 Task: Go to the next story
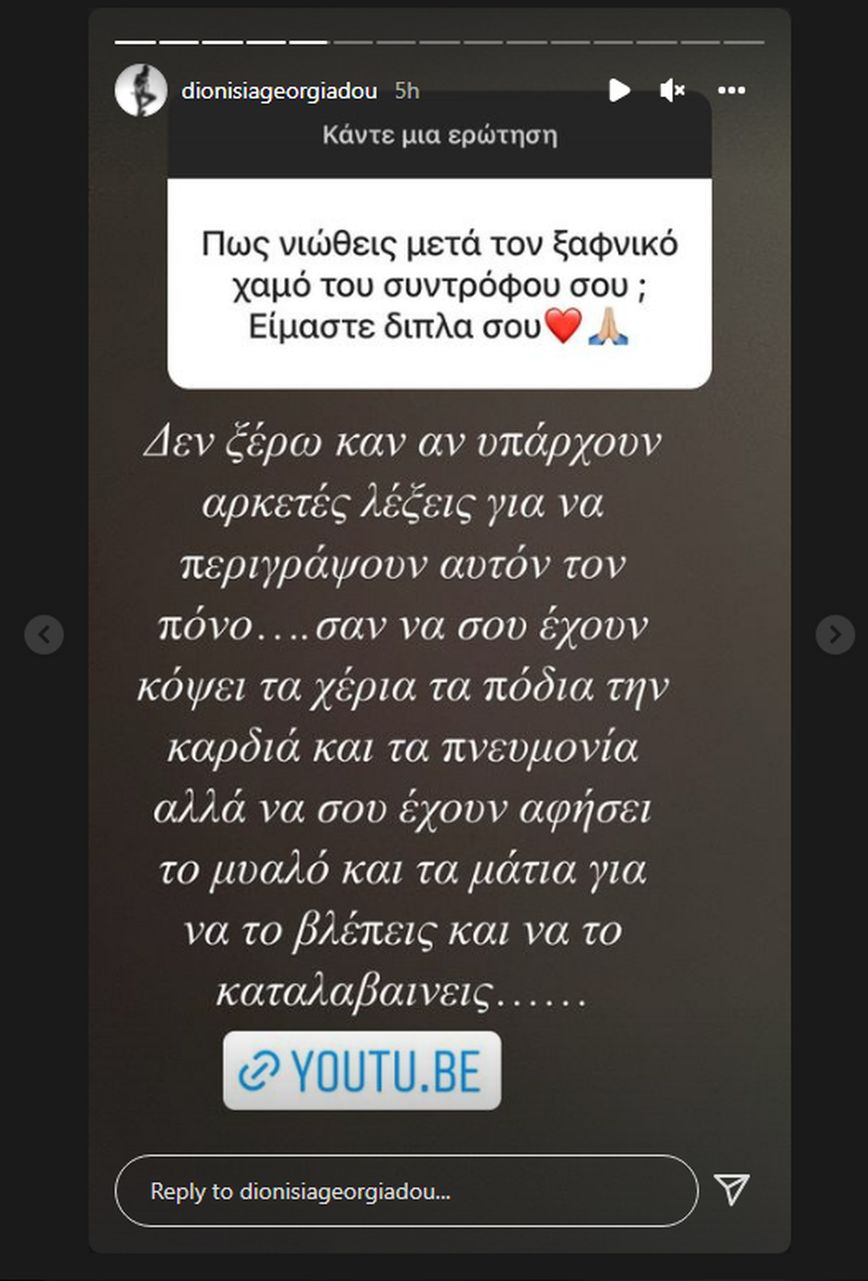[x=834, y=634]
